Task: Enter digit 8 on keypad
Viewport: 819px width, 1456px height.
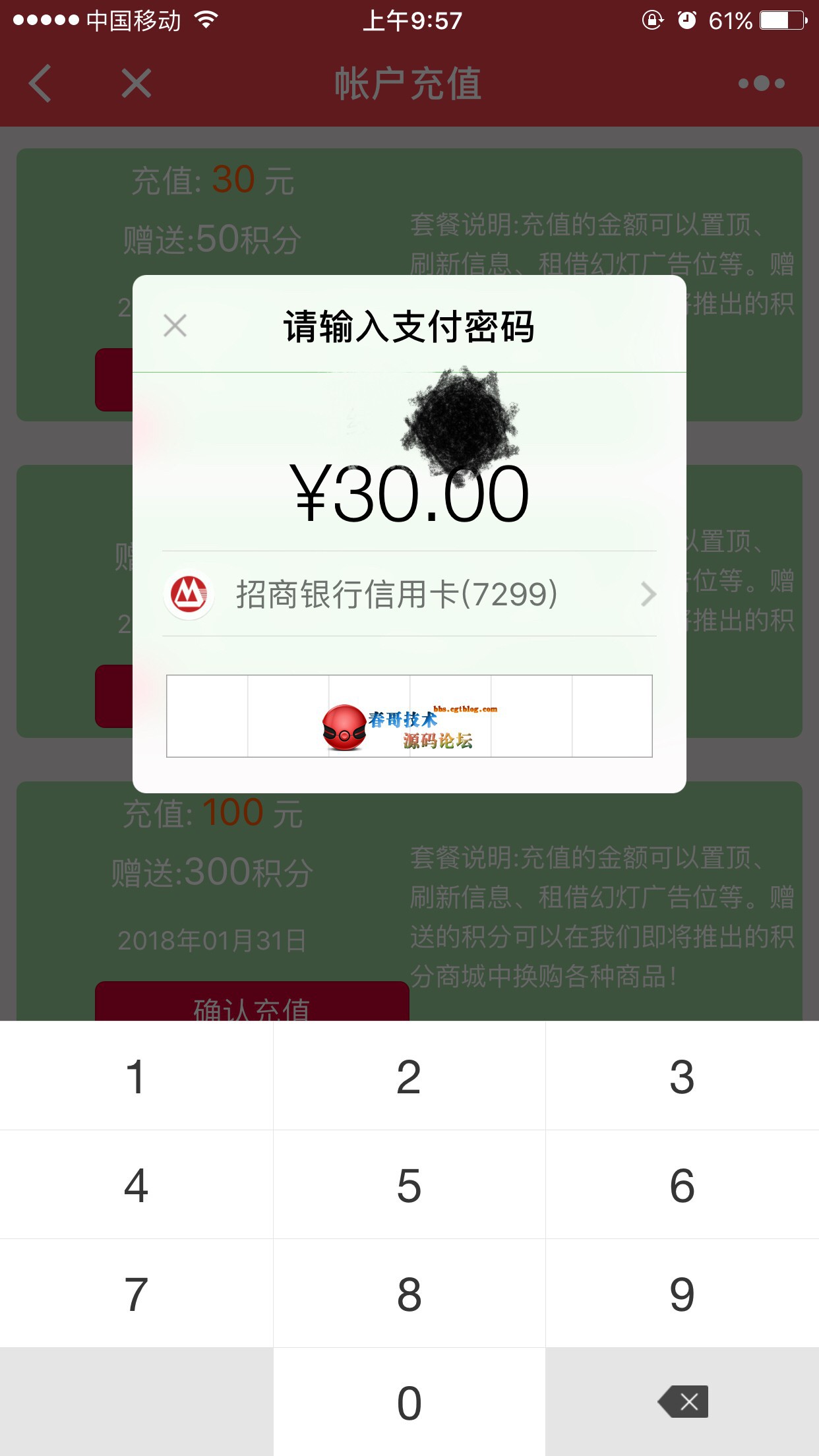Action: [409, 1294]
